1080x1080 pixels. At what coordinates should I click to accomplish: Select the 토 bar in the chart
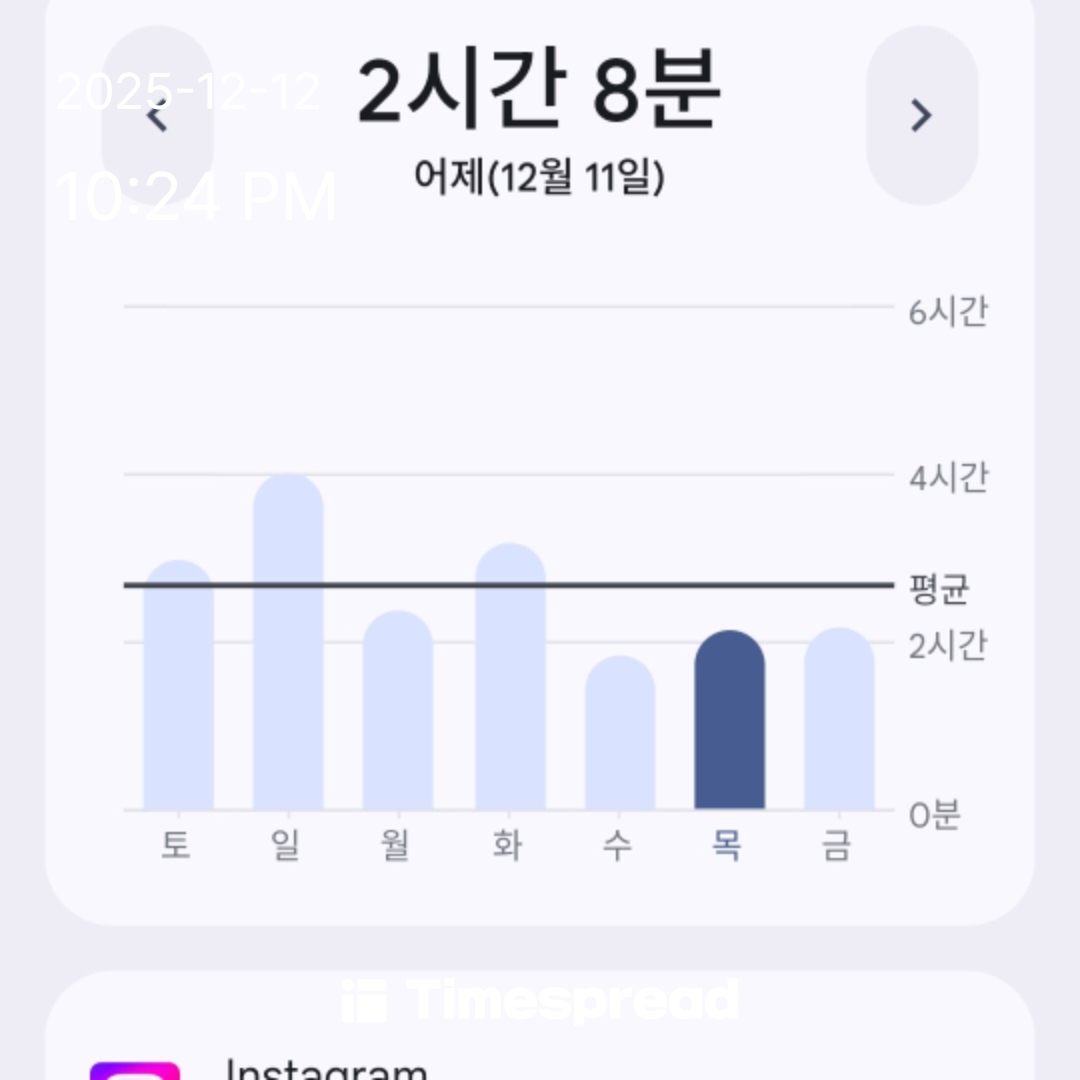click(178, 690)
